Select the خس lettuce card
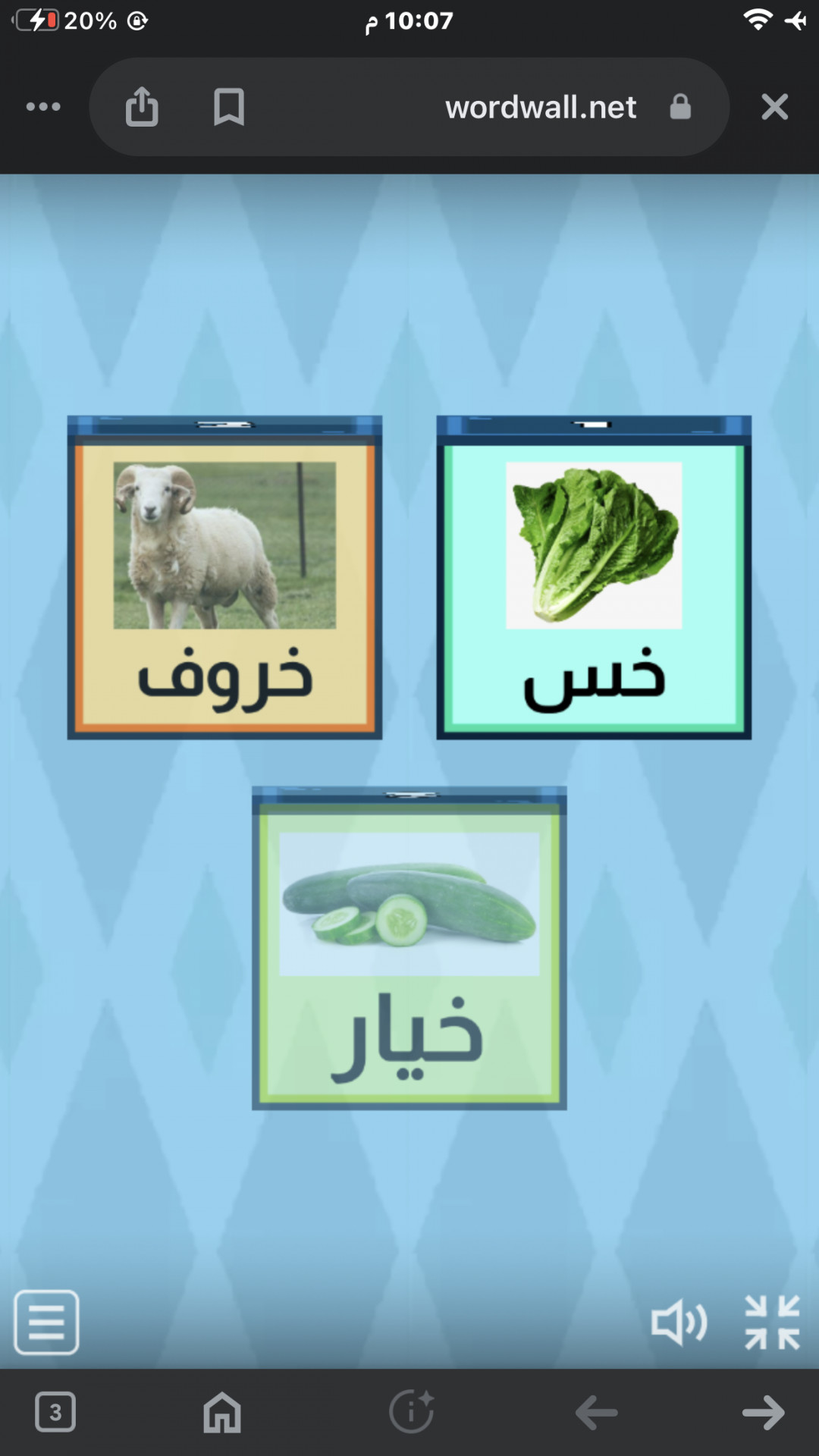Viewport: 819px width, 1456px height. tap(594, 578)
